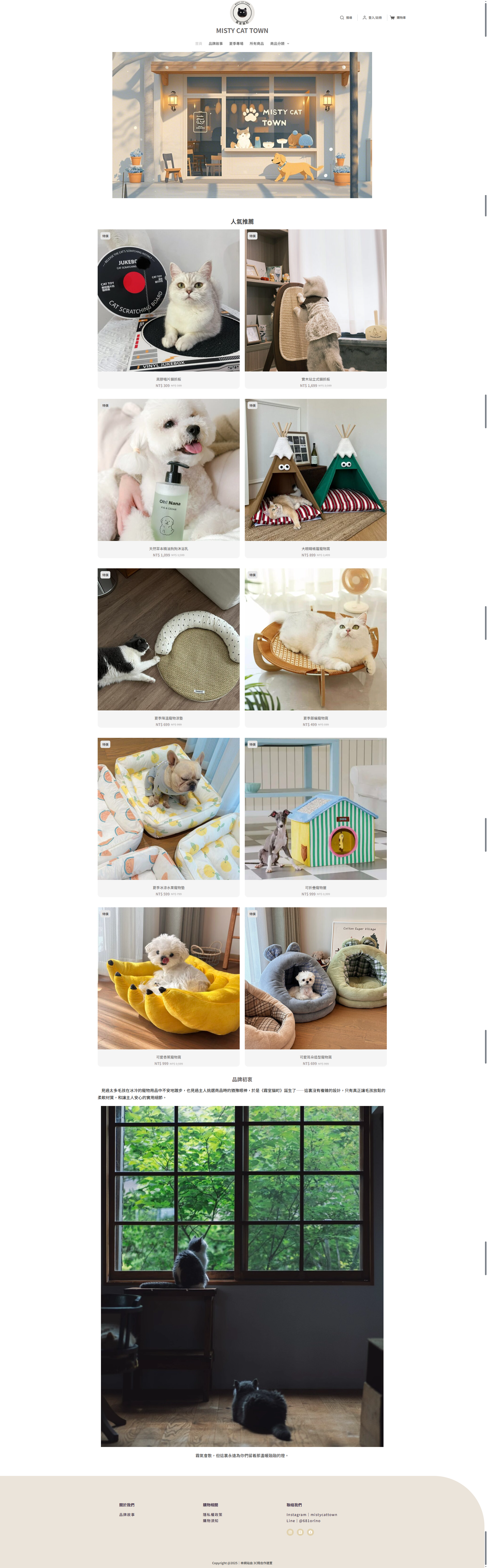This screenshot has height=1568, width=487.
Task: Open the 夏季降溫寵物涼墊 cooling mat card
Action: [169, 640]
